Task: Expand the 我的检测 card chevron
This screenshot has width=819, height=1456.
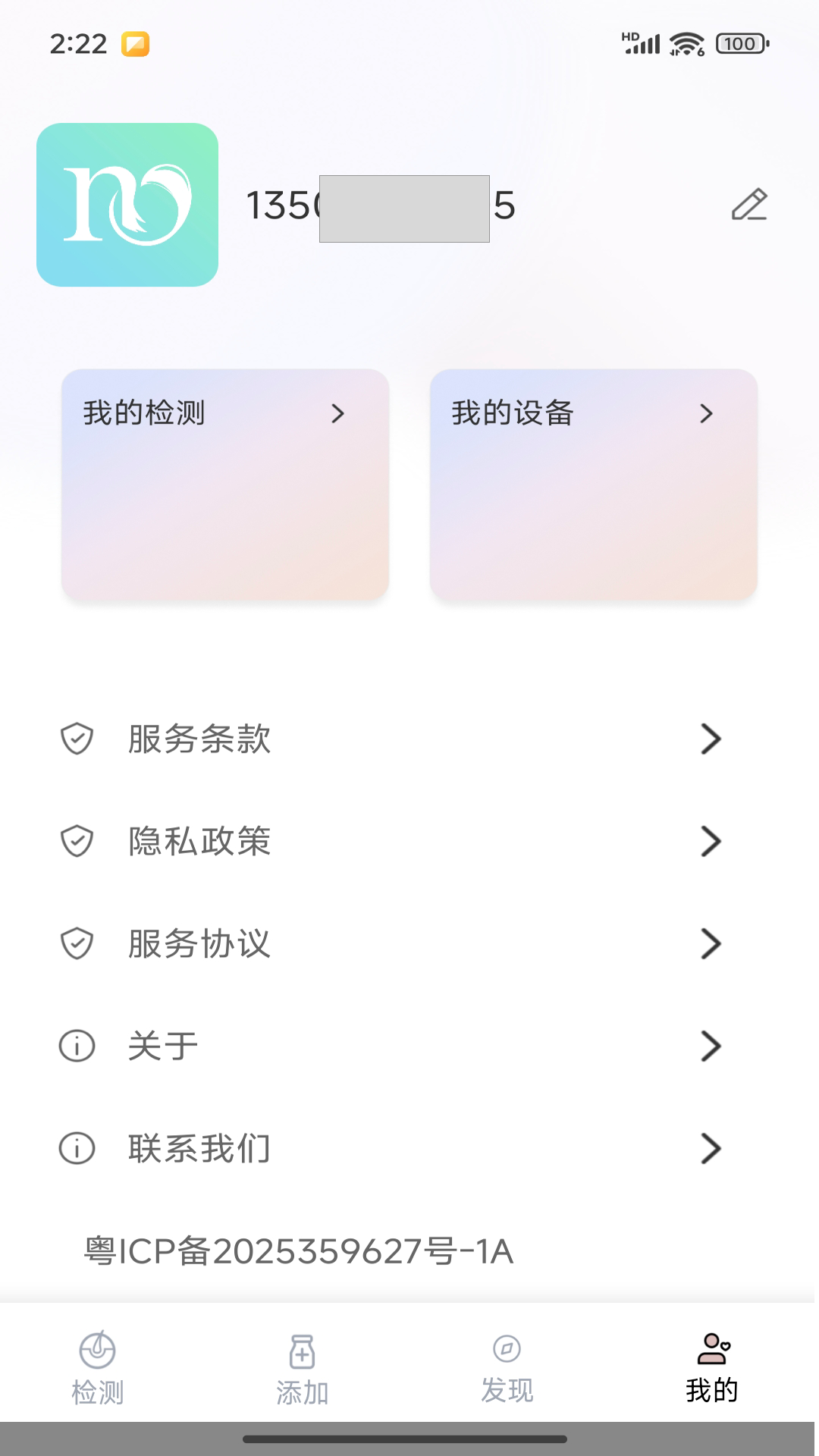Action: [337, 413]
